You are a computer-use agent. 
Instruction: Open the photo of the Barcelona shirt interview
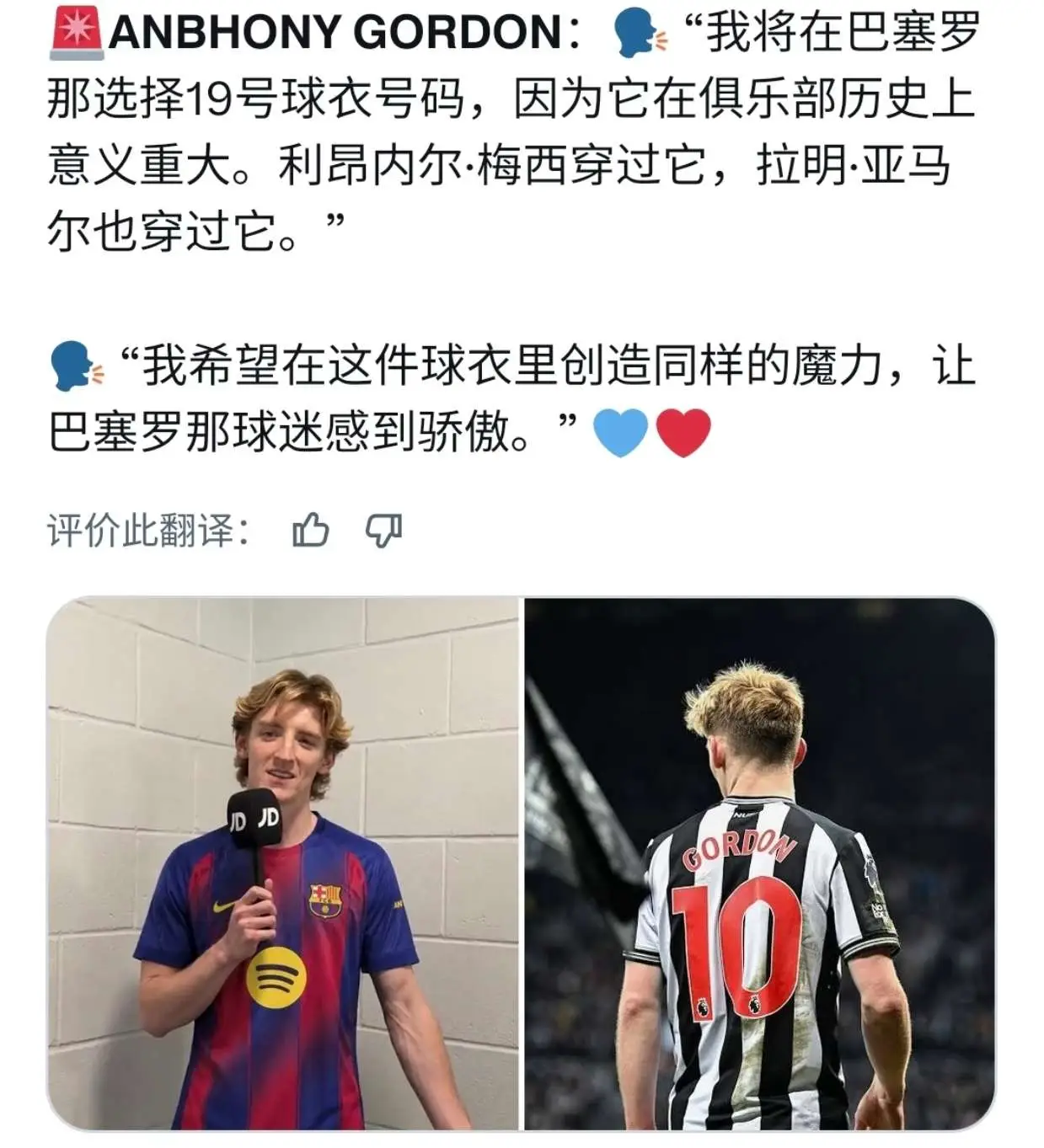[282, 863]
